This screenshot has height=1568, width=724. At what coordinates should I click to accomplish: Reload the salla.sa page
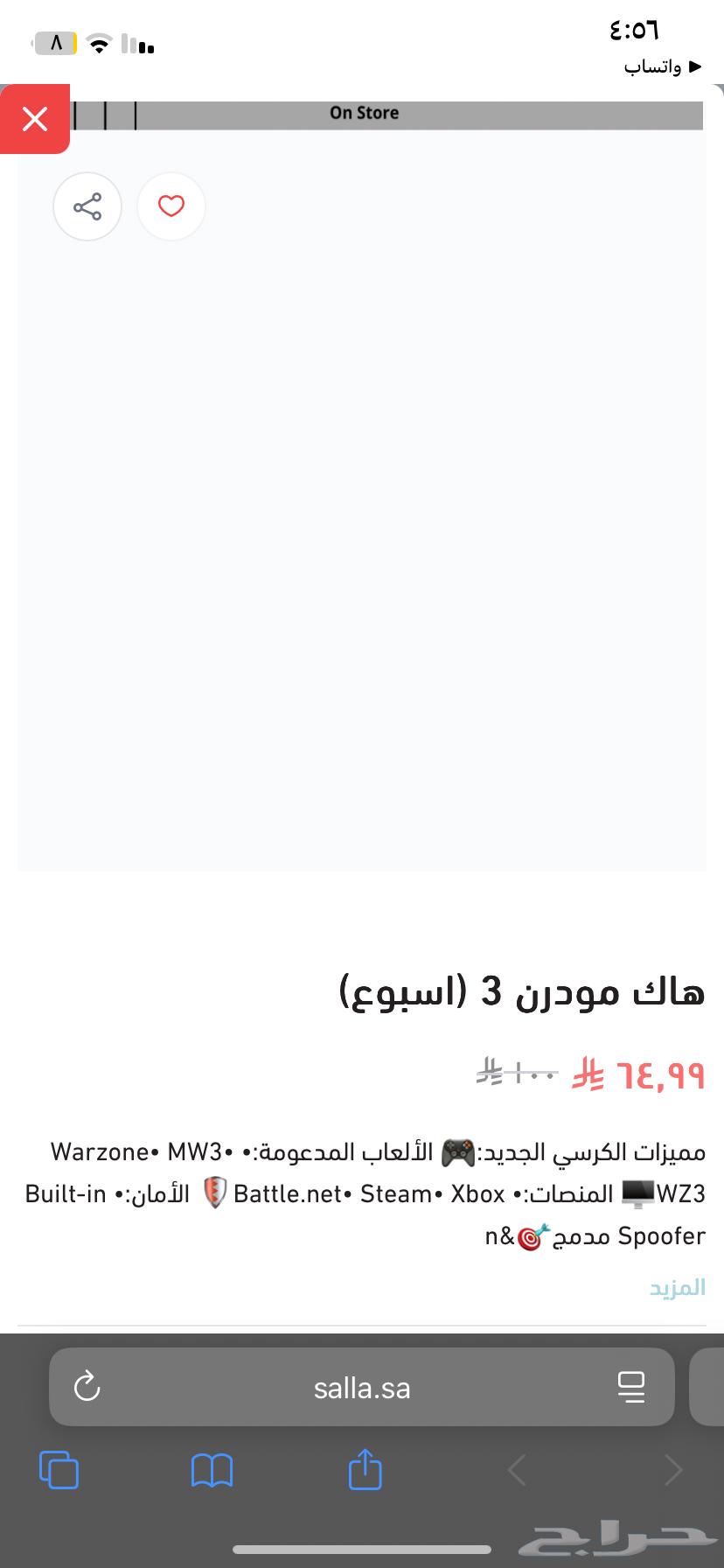[x=85, y=1387]
